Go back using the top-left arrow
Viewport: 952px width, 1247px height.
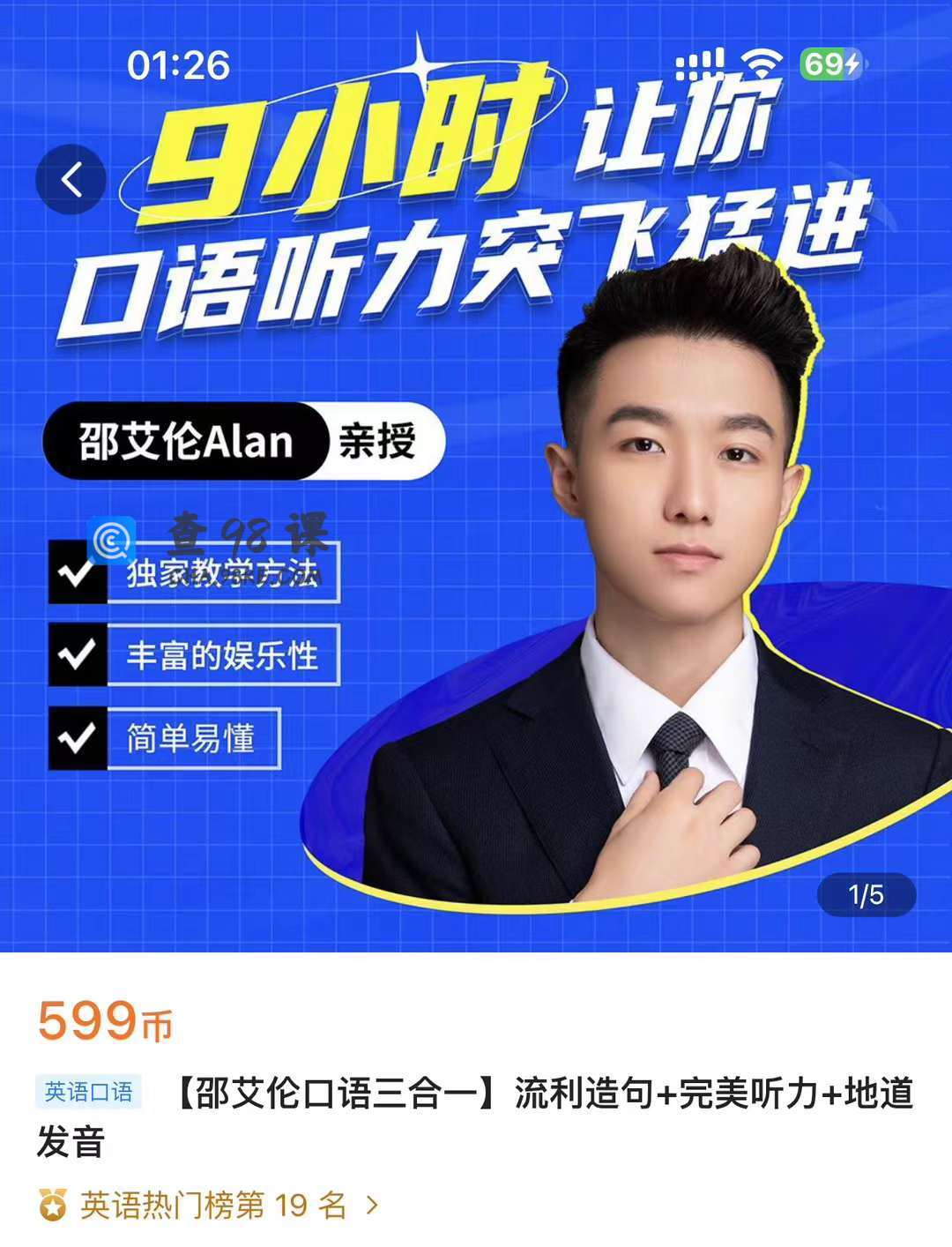pos(71,180)
